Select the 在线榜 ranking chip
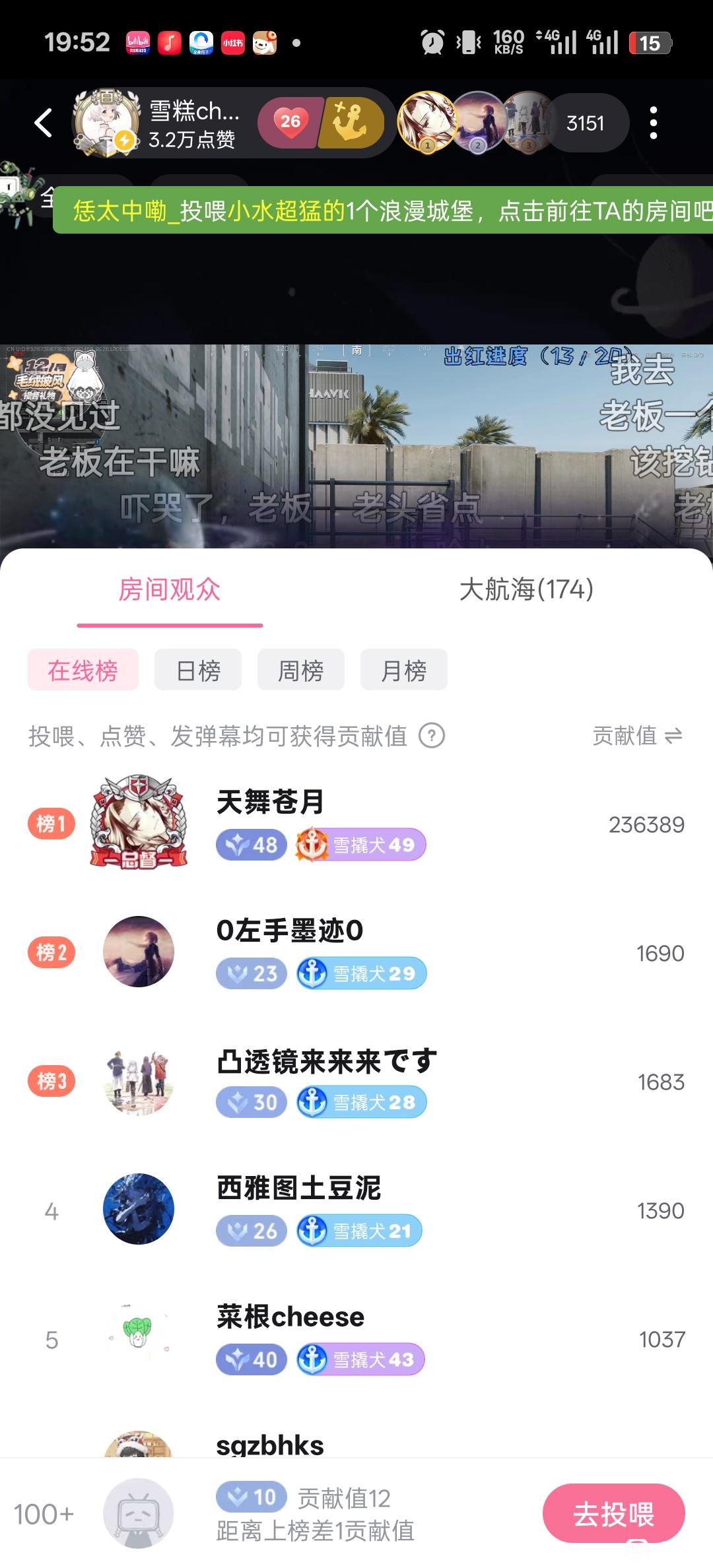The image size is (713, 1568). 83,670
